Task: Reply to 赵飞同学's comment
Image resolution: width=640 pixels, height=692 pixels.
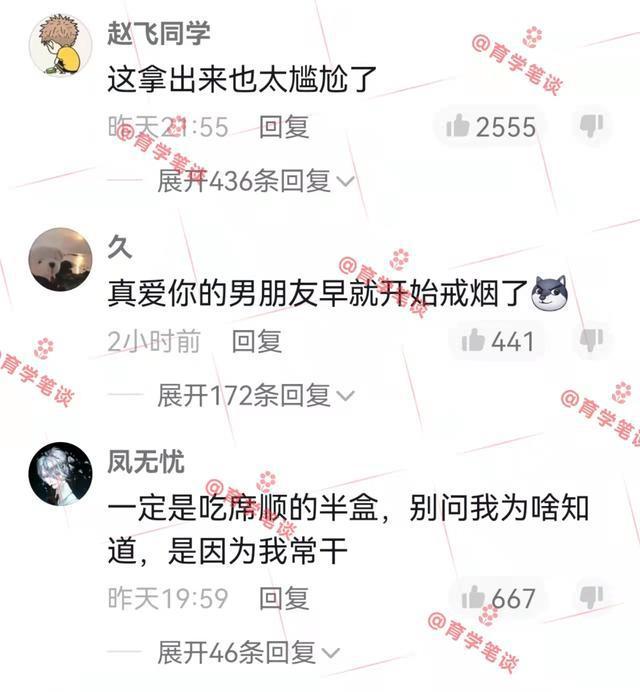Action: click(x=284, y=127)
